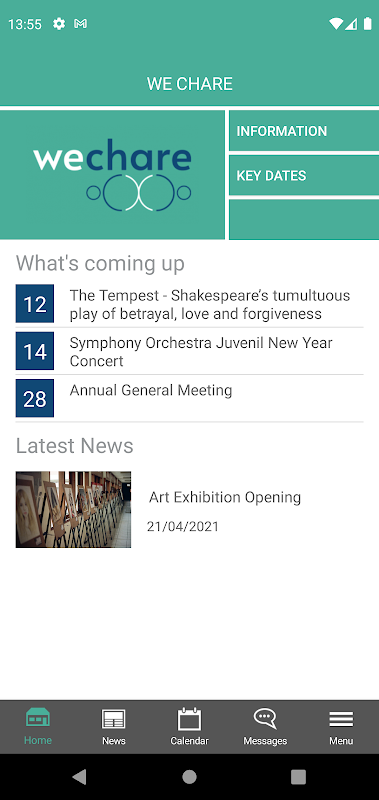
Task: Open the Information tile
Action: pyautogui.click(x=304, y=131)
